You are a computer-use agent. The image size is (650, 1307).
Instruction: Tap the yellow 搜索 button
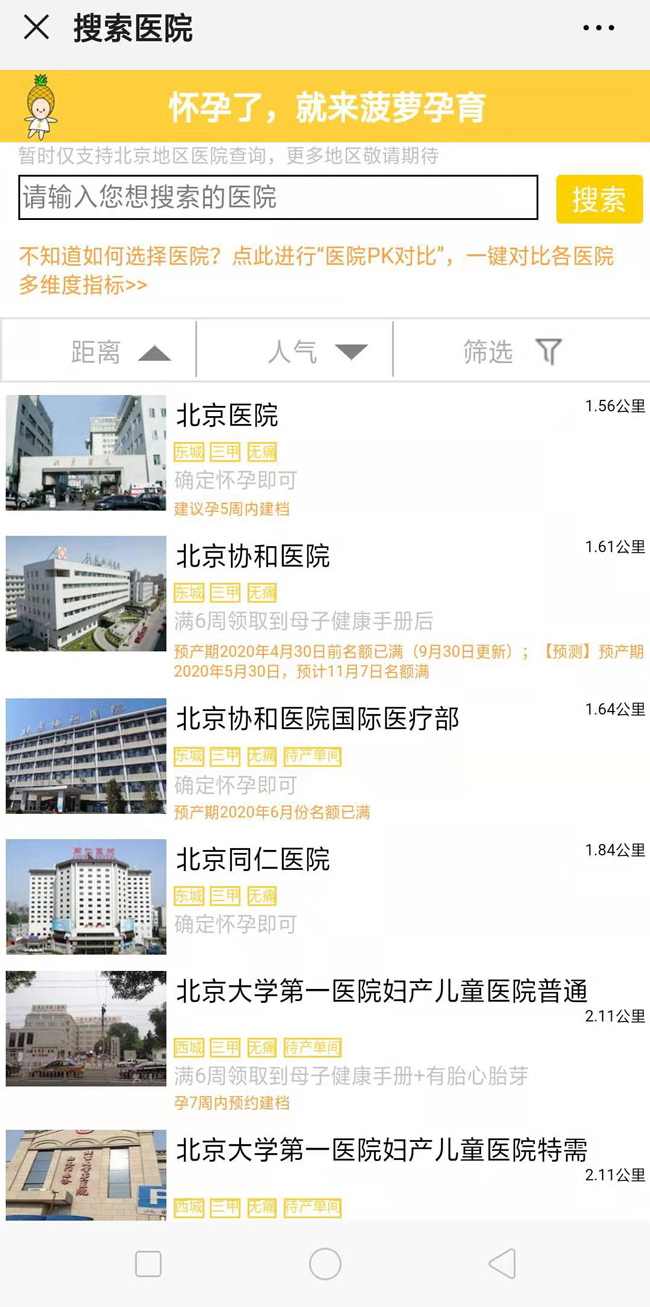(x=599, y=199)
